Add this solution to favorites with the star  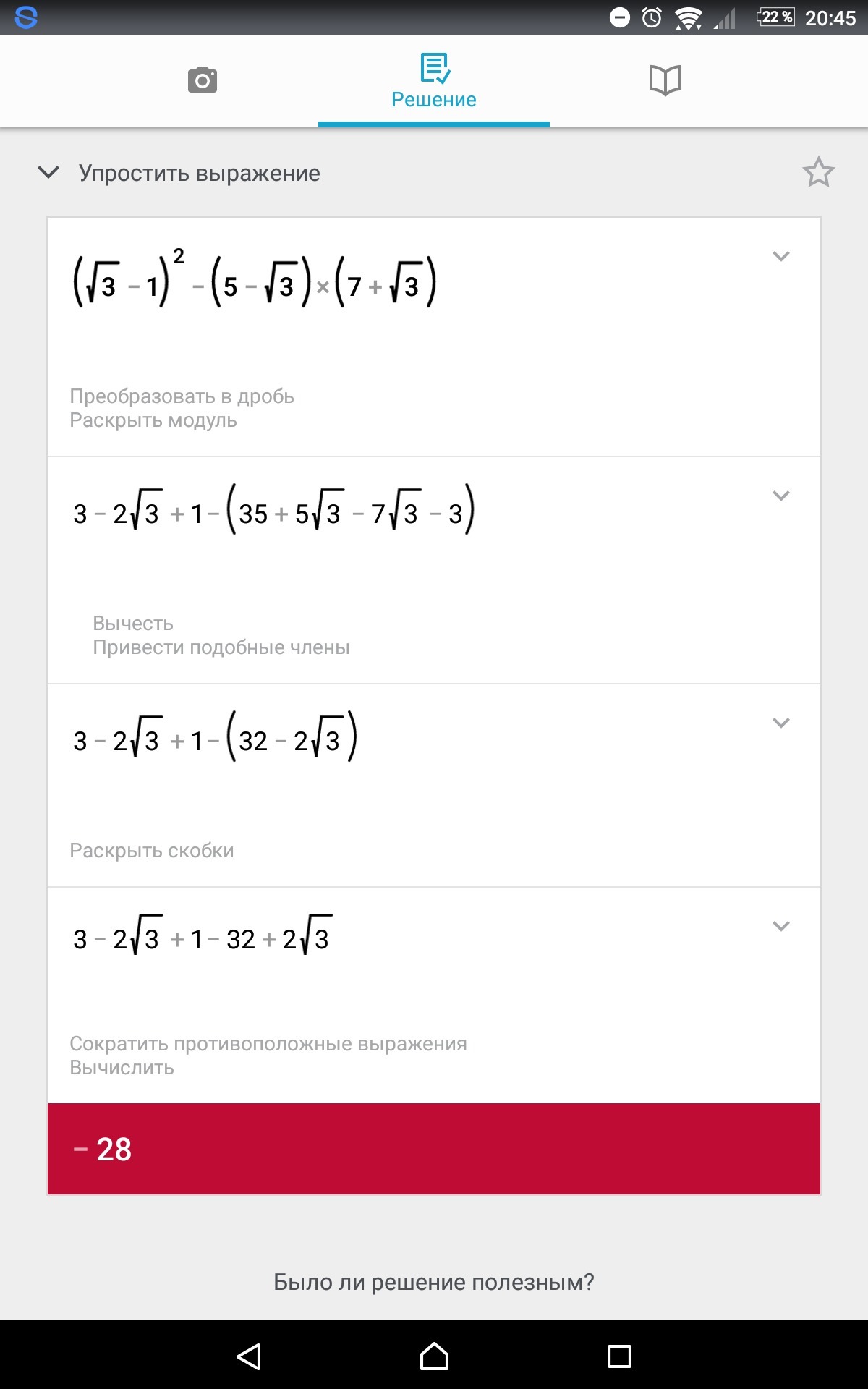818,173
